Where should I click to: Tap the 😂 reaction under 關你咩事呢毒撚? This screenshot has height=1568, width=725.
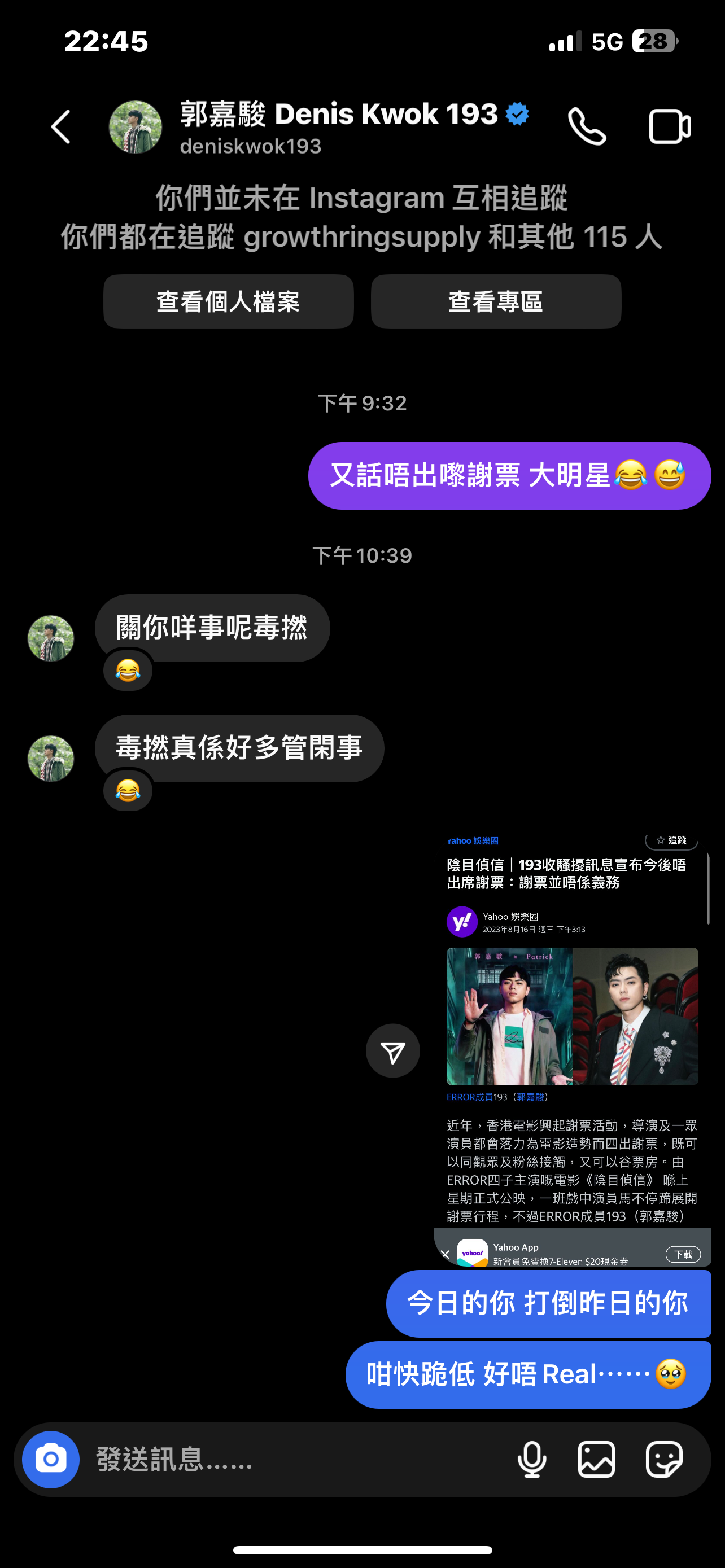coord(127,670)
